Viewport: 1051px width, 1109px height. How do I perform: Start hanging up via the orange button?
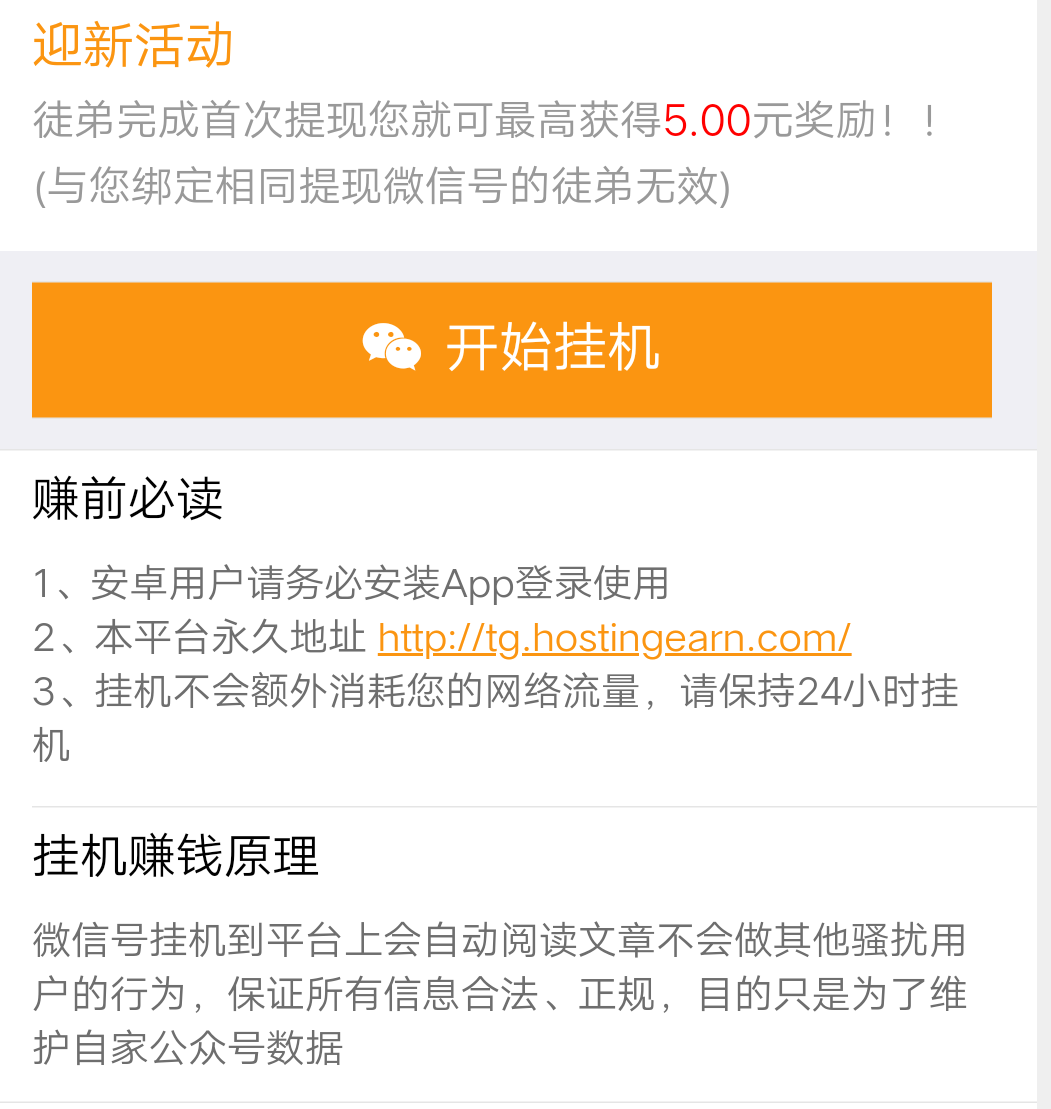(512, 349)
